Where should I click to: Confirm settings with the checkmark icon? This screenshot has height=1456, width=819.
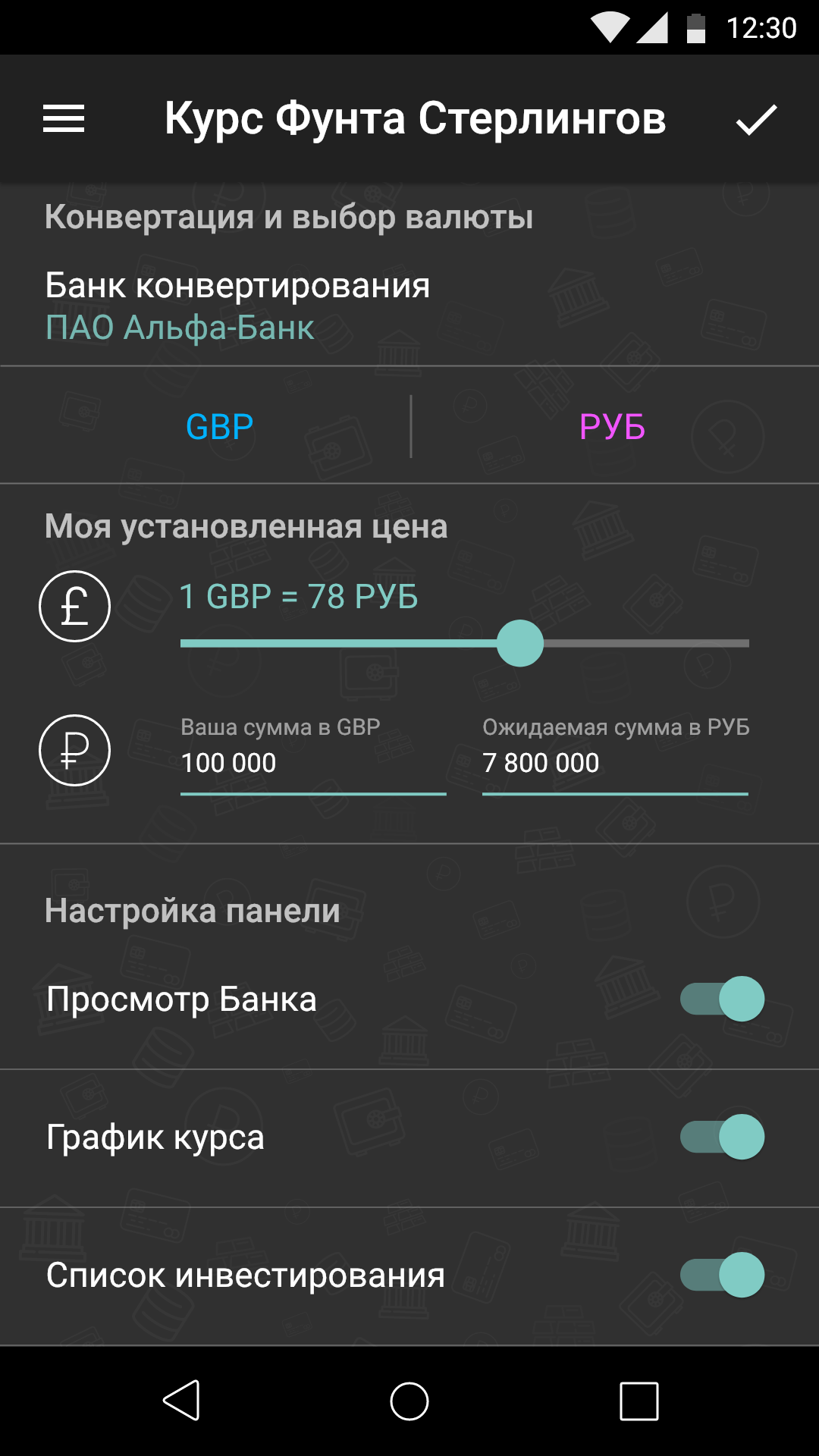756,120
